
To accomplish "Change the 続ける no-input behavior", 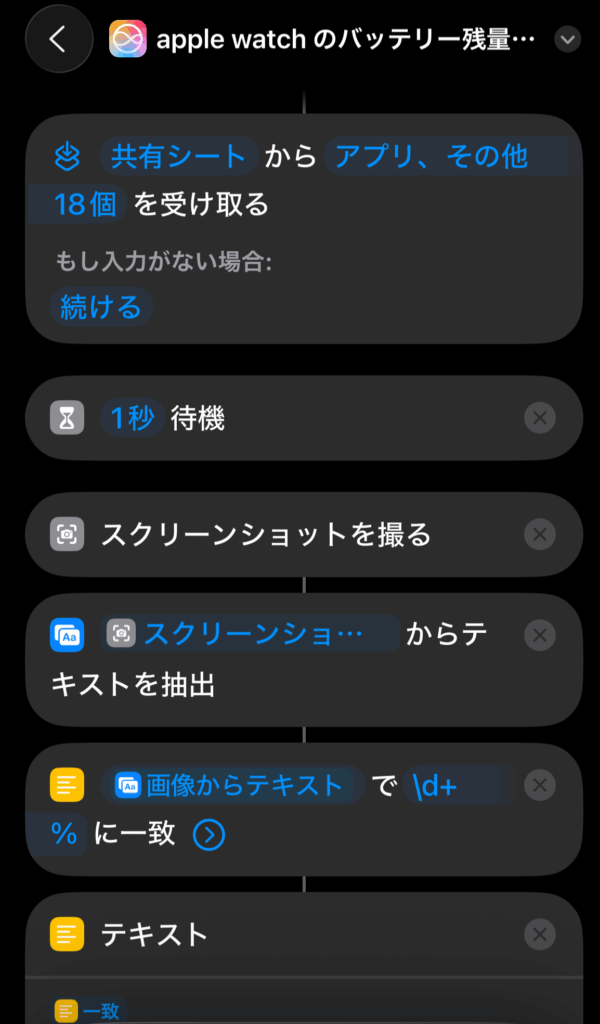I will 101,307.
